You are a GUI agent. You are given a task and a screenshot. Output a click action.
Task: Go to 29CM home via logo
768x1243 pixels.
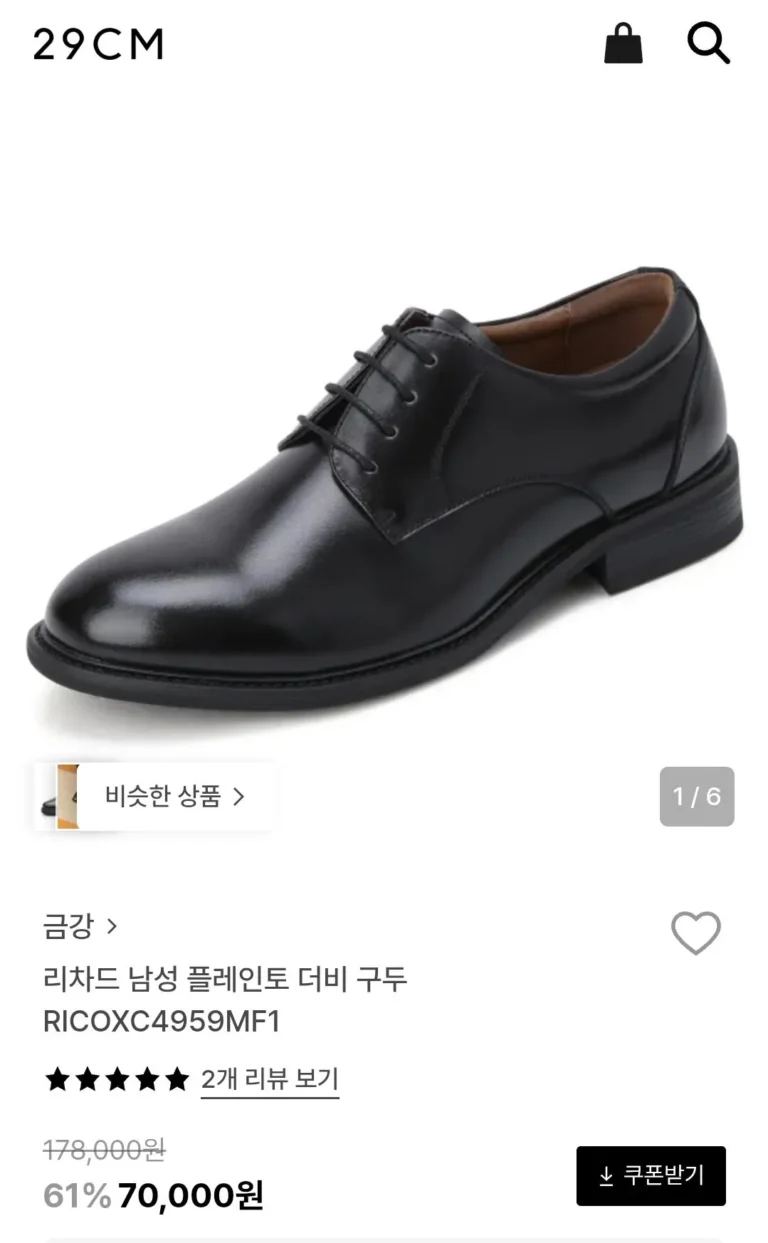pos(98,45)
